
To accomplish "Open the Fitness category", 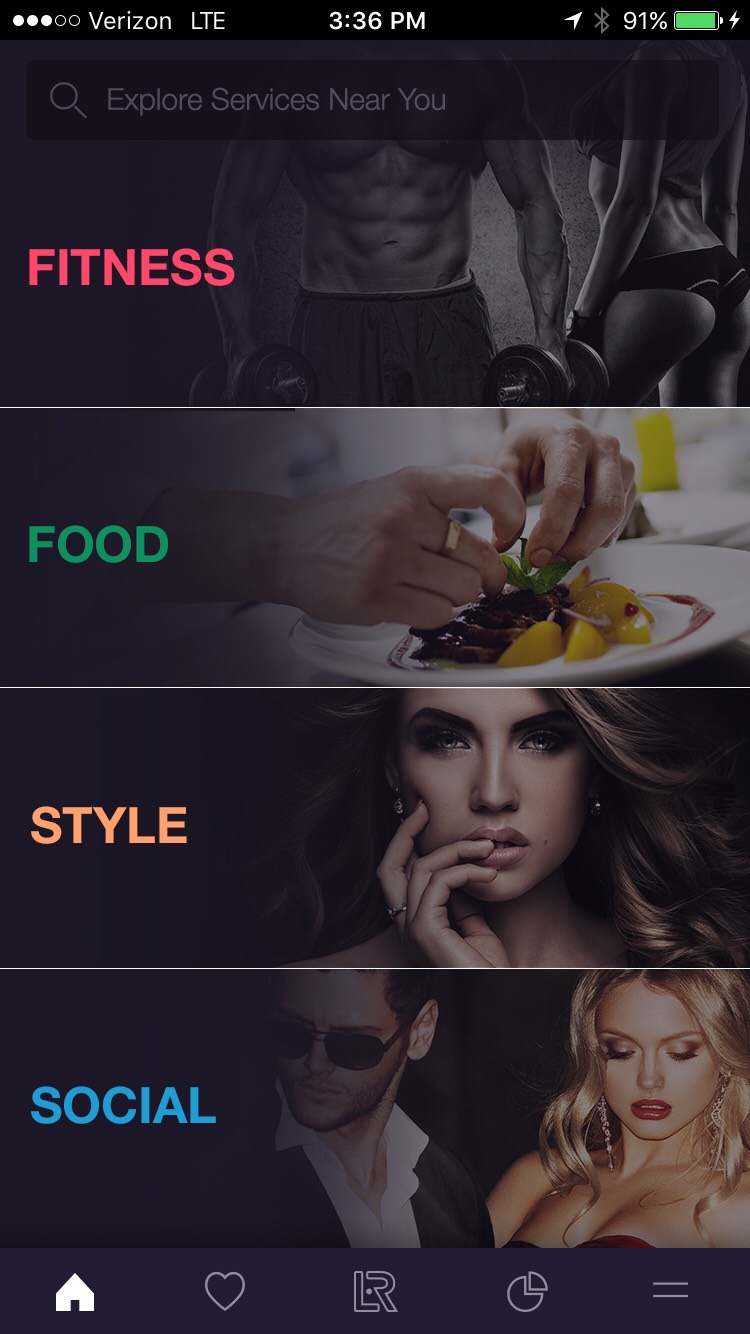I will (x=374, y=270).
